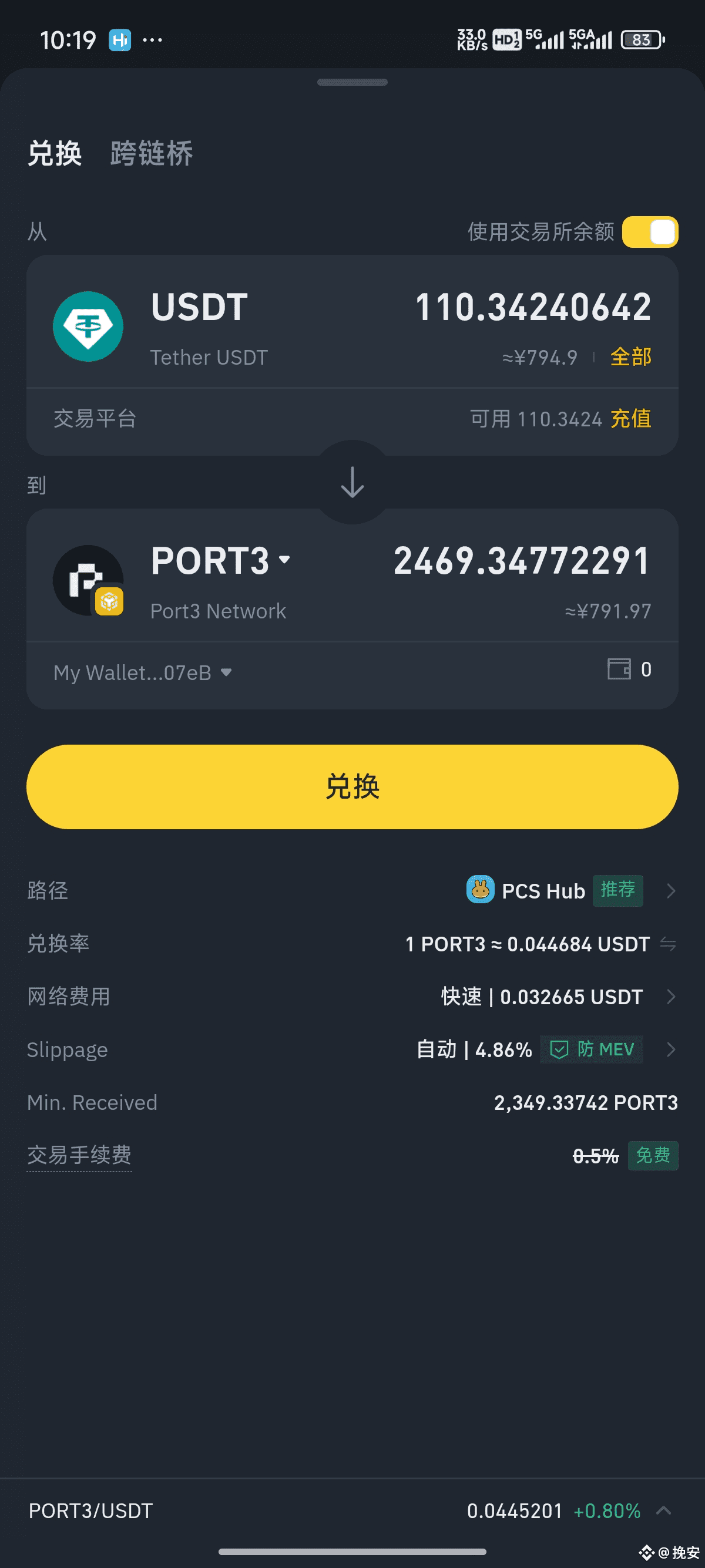Open Slippage settings row

pos(352,1049)
